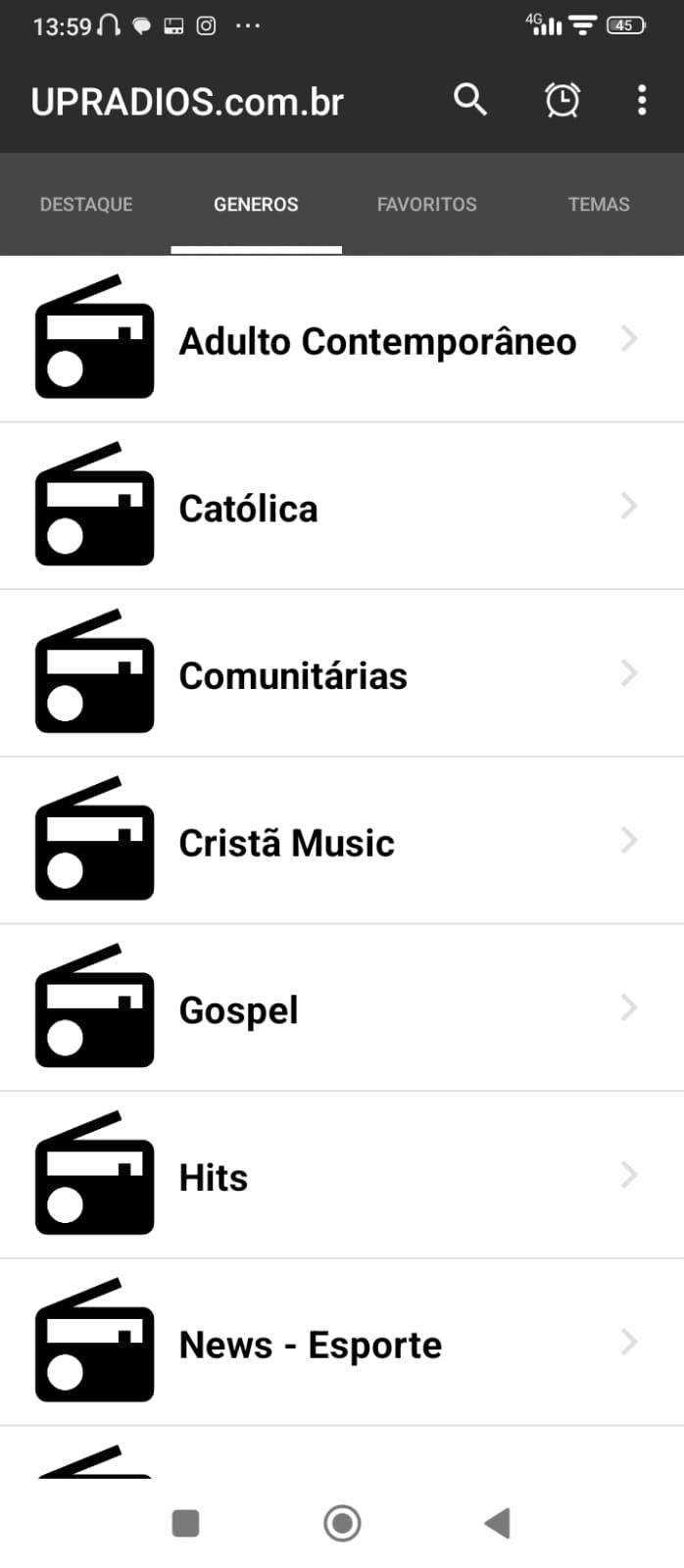The width and height of the screenshot is (684, 1568).
Task: Go to the TEMAS tab
Action: [599, 204]
